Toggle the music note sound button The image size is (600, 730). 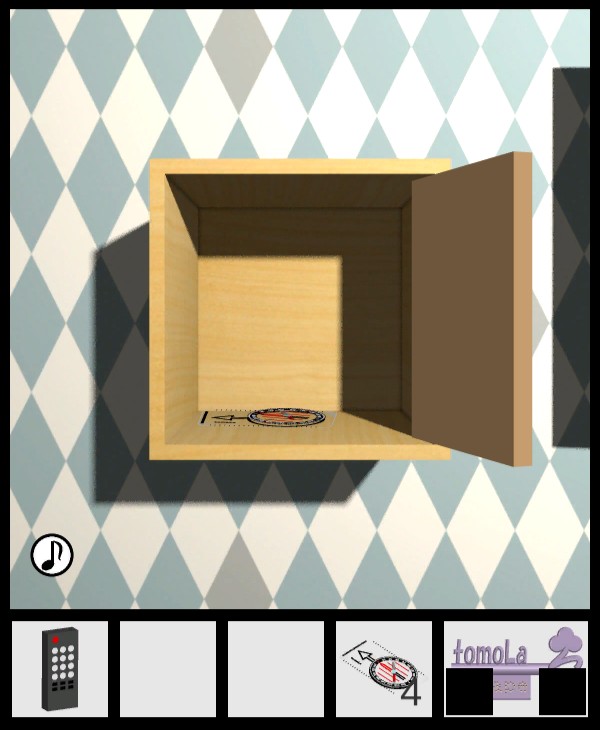pyautogui.click(x=52, y=555)
